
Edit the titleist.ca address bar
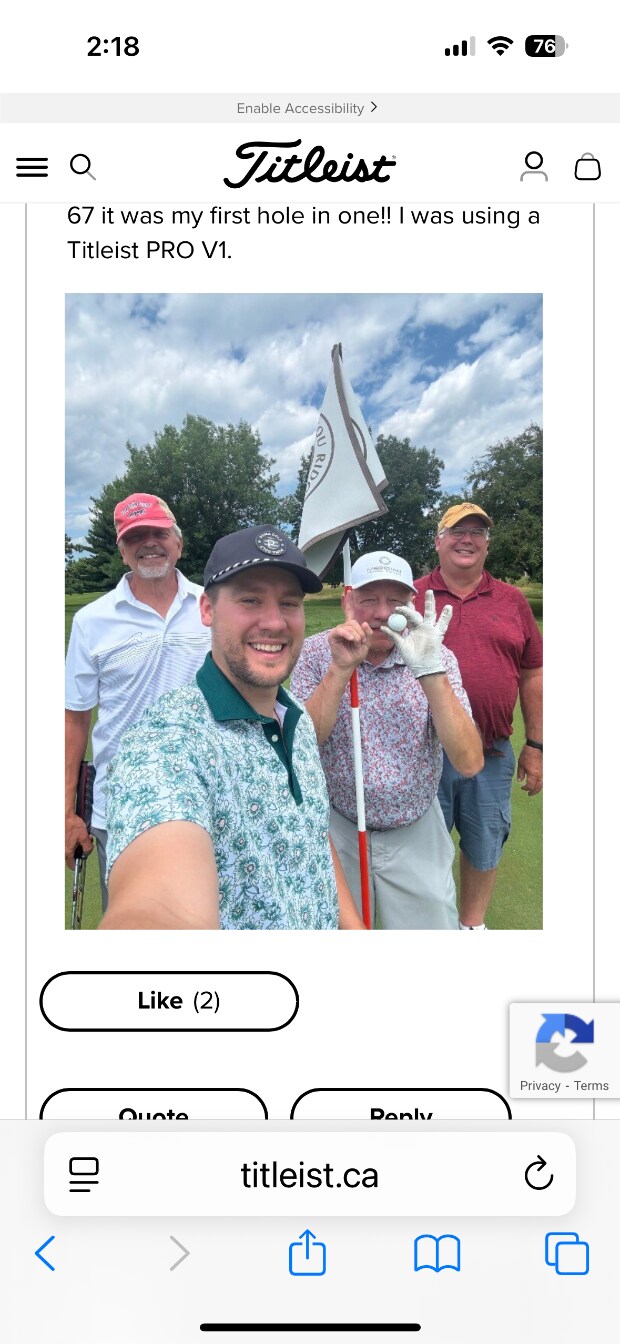pos(309,1175)
